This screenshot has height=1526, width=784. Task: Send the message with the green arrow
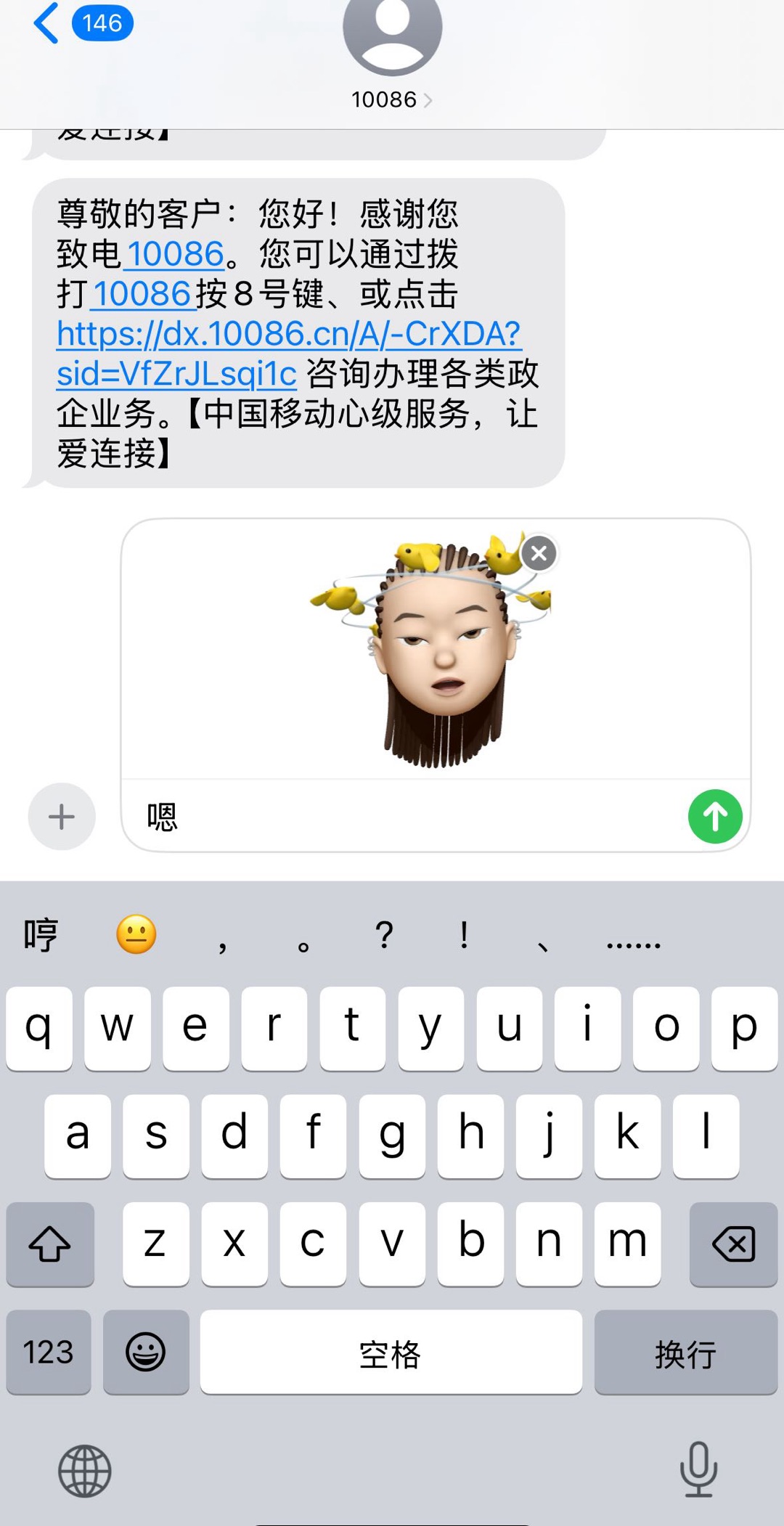coord(714,817)
